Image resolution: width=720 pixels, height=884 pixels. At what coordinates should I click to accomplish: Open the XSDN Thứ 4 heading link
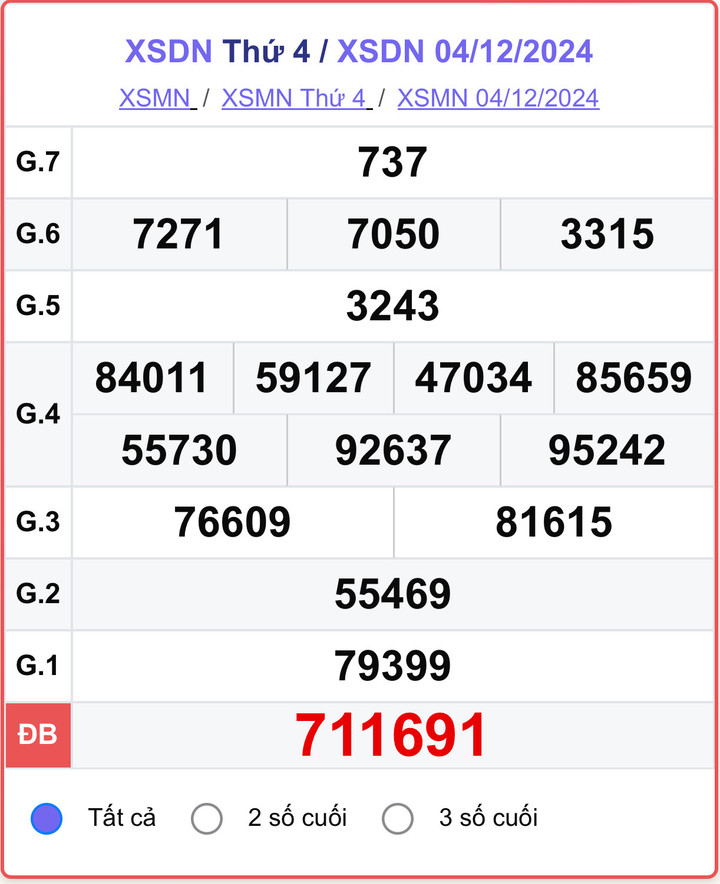point(217,51)
